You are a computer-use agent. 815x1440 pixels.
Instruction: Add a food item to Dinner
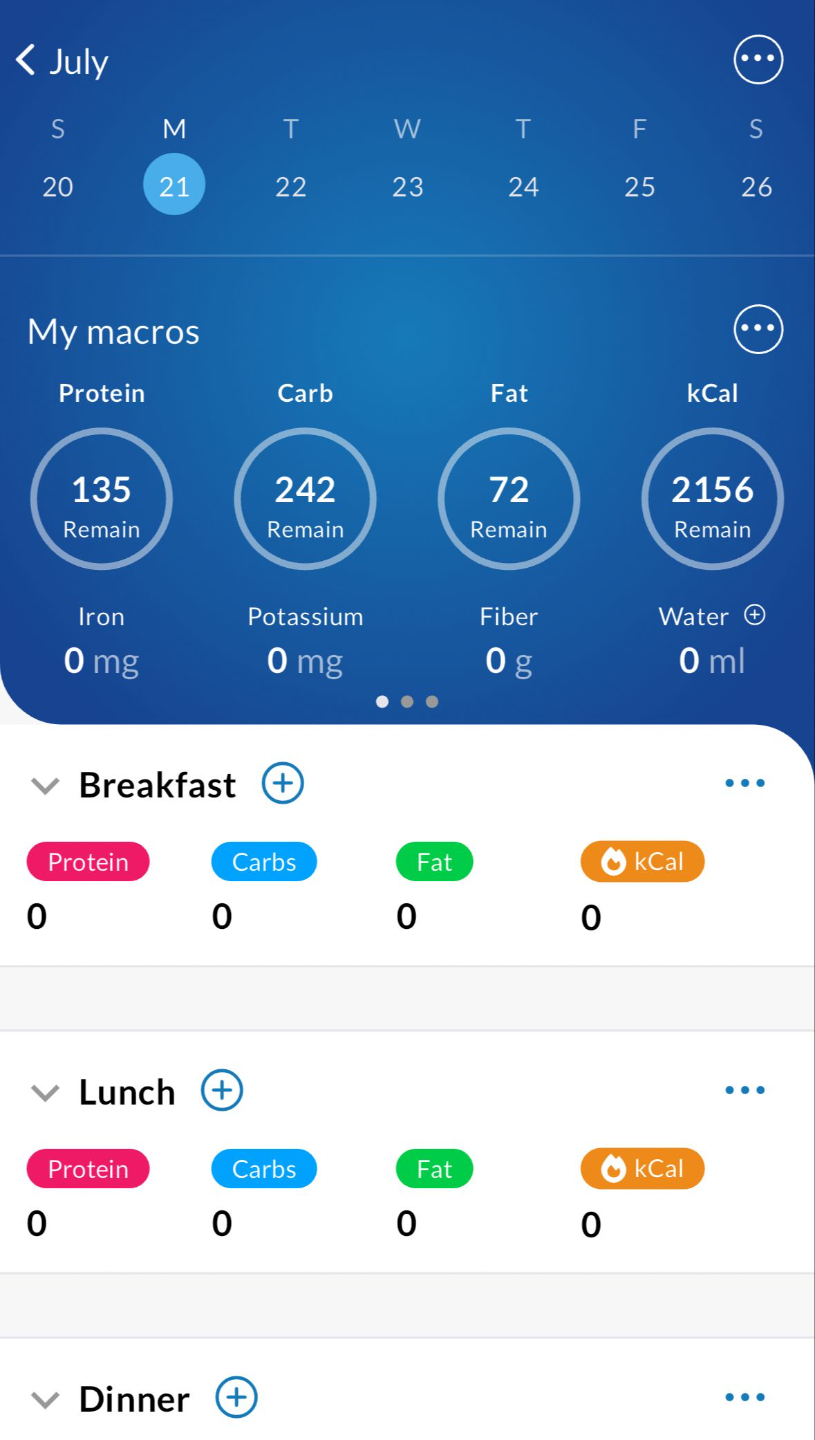click(x=237, y=1397)
